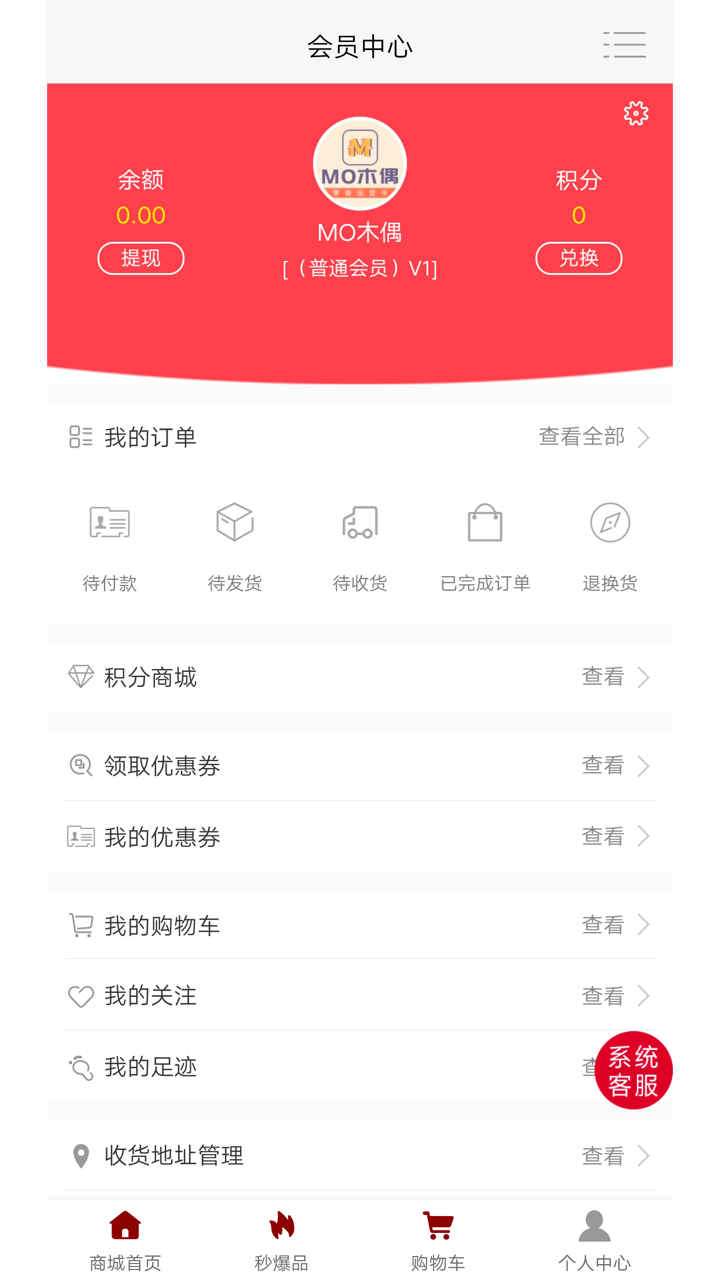Viewport: 720px width, 1280px height.
Task: Switch to the 商城首页 home tab
Action: pos(123,1236)
